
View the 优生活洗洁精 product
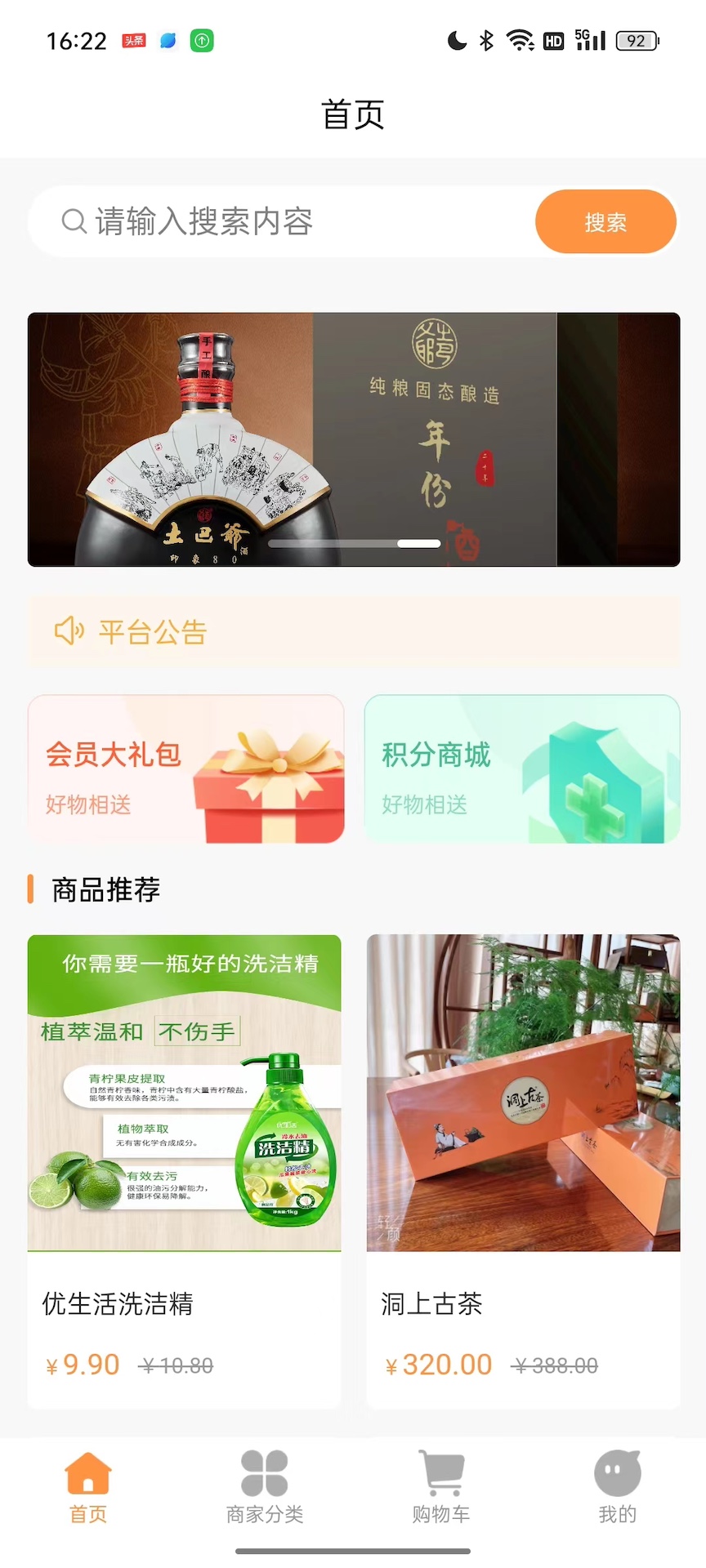(x=184, y=1169)
